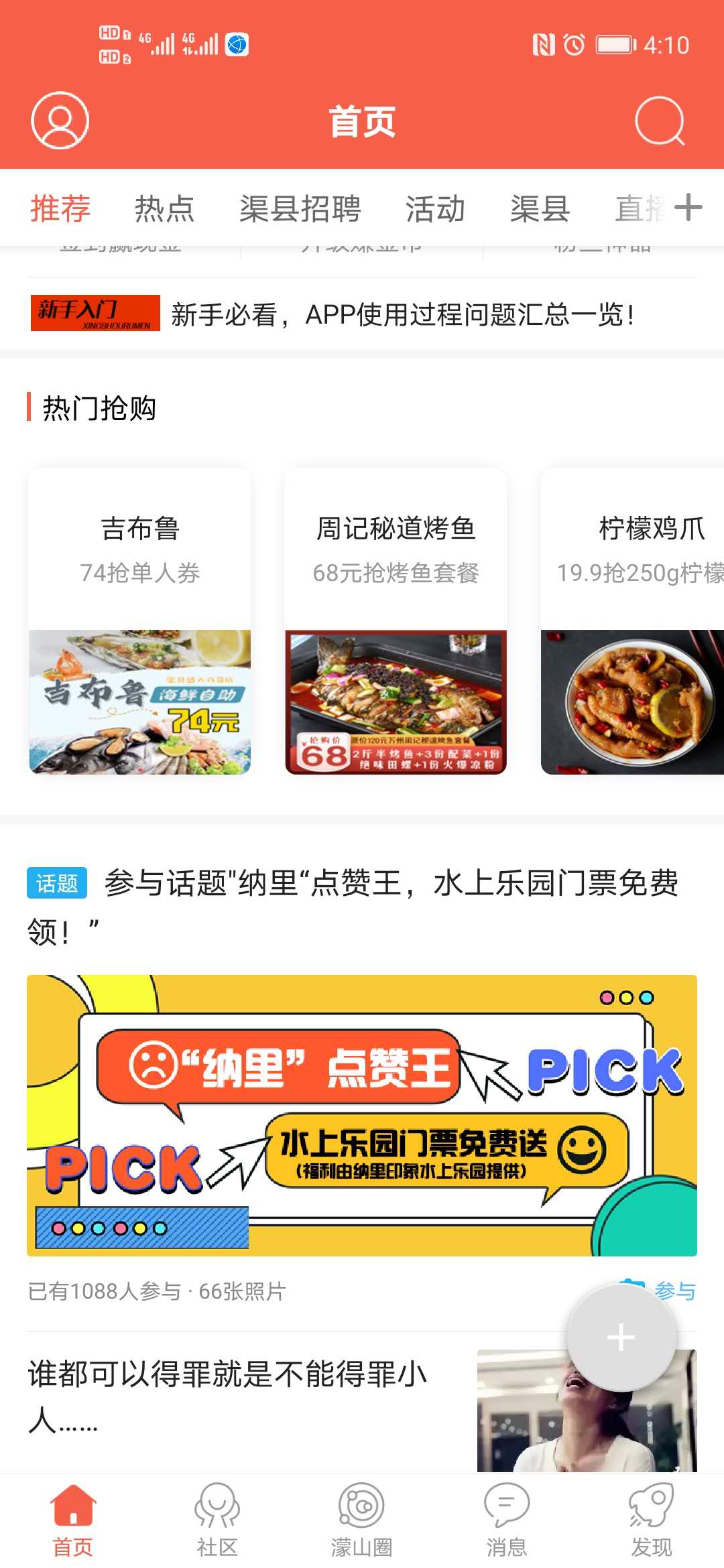Switch to the 推荐 recommended tab

(x=59, y=208)
